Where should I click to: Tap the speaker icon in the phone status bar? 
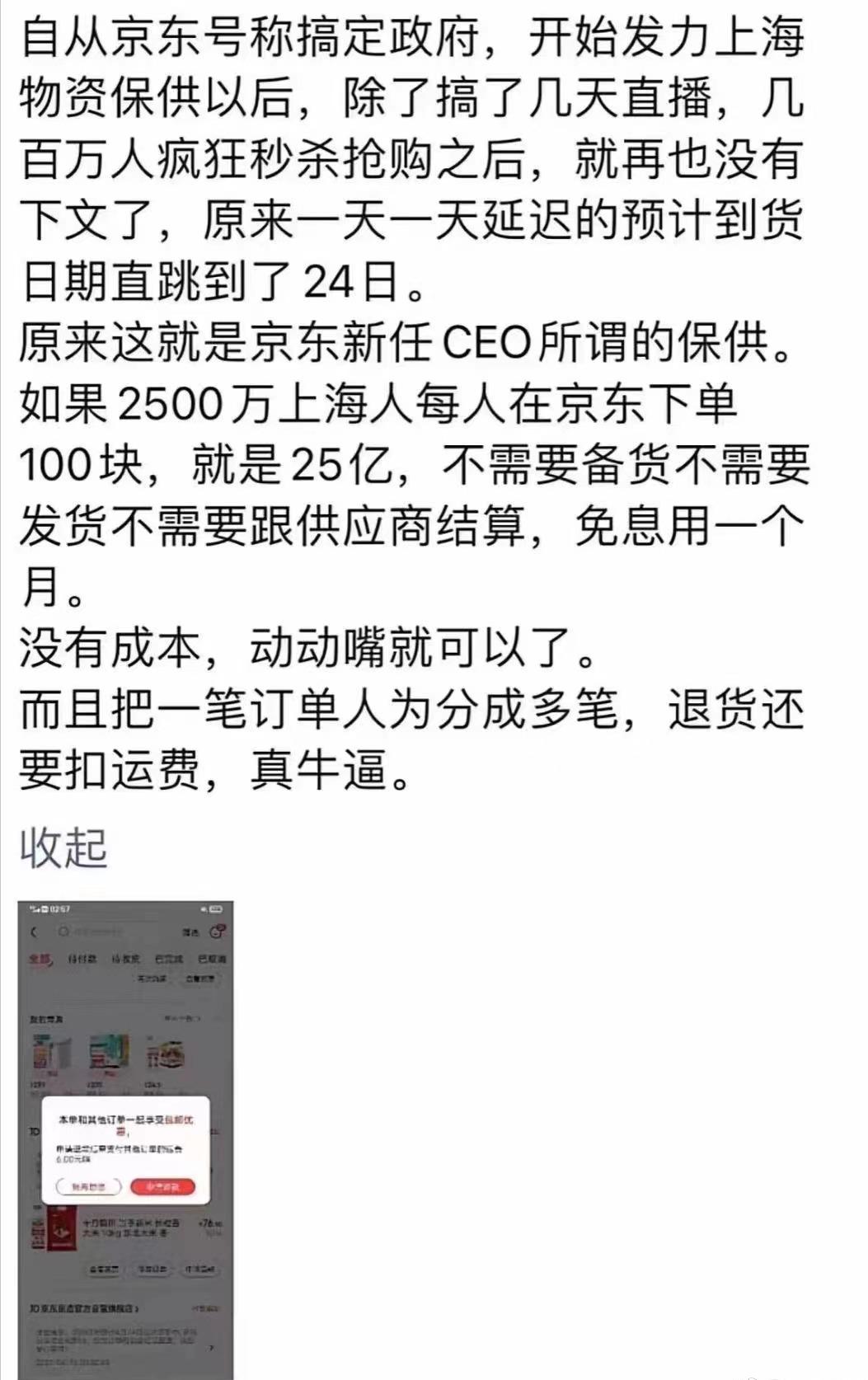click(204, 908)
